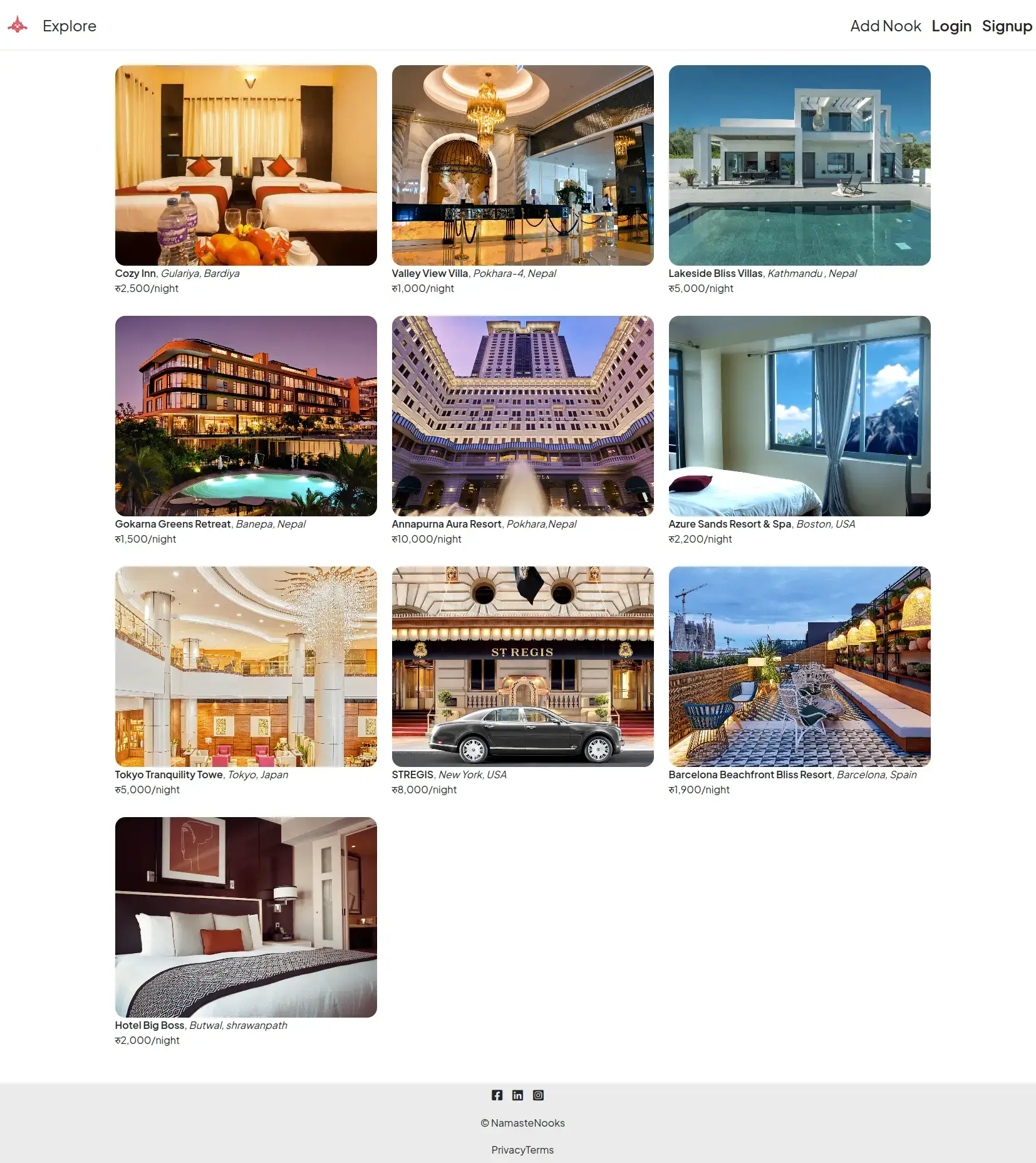
Task: View Azure Sands Resort & Spa
Action: click(799, 416)
